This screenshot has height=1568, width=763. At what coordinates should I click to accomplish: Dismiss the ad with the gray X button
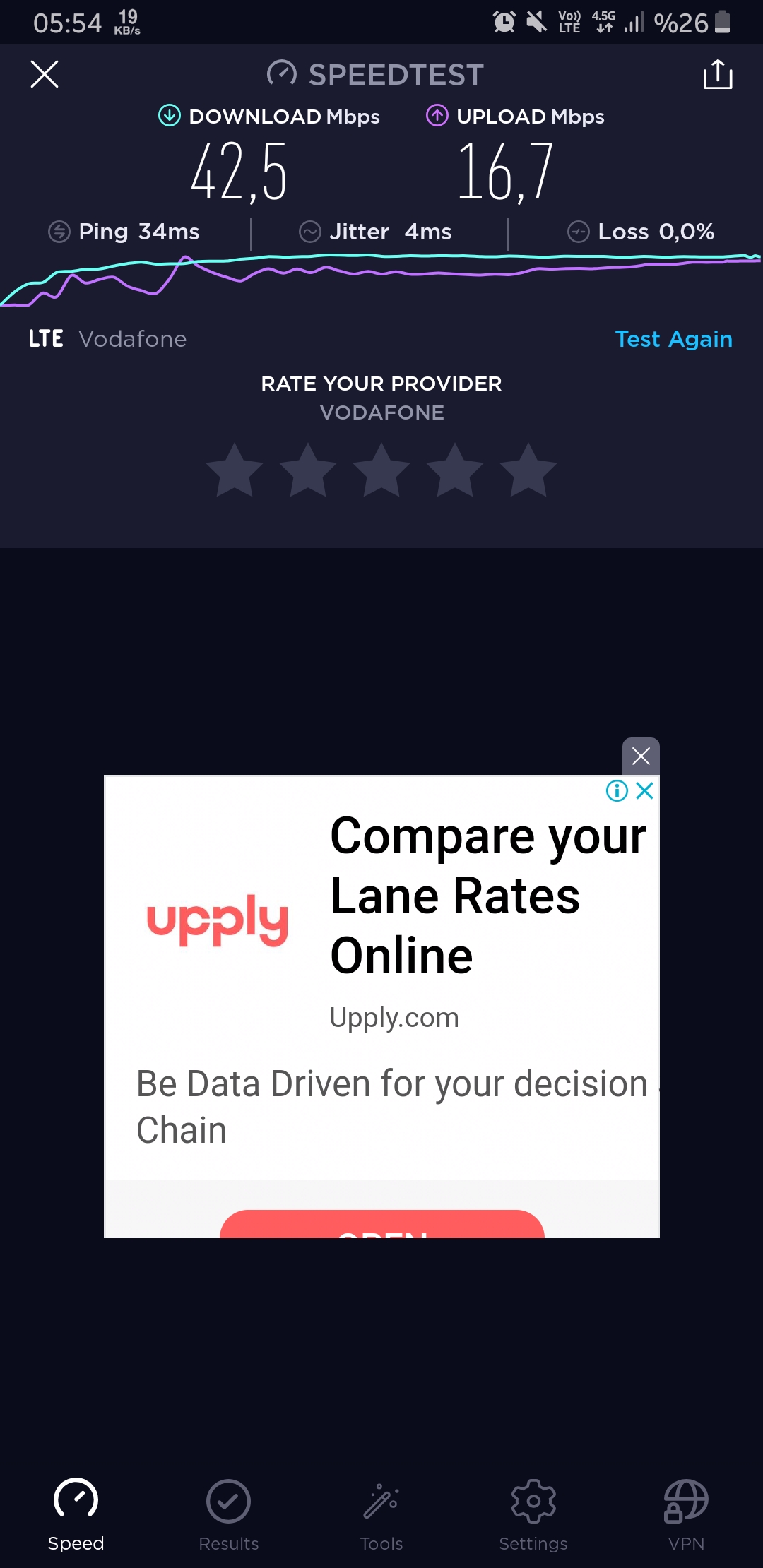[x=641, y=756]
